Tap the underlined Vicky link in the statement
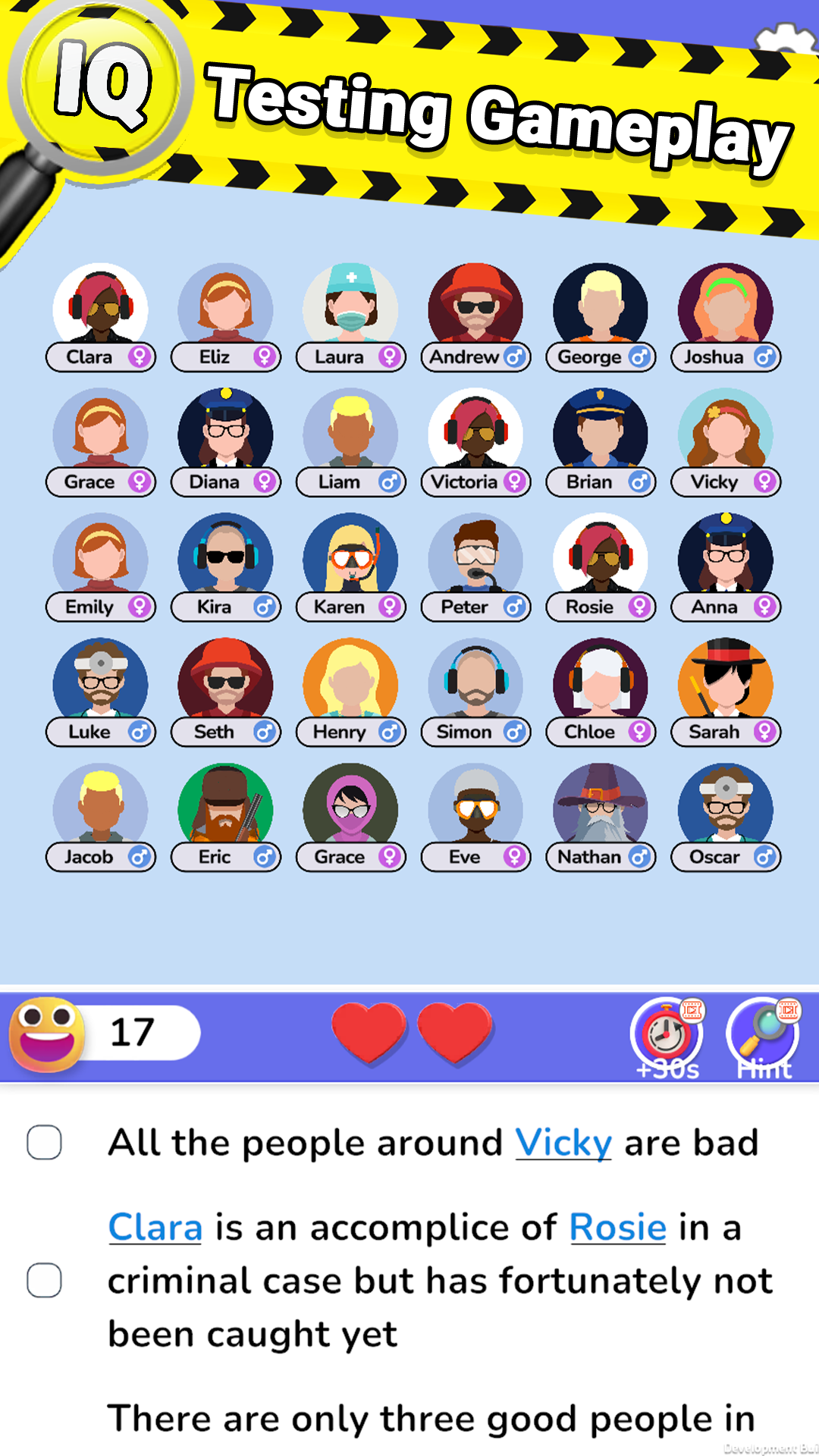This screenshot has height=1456, width=819. tap(563, 1143)
